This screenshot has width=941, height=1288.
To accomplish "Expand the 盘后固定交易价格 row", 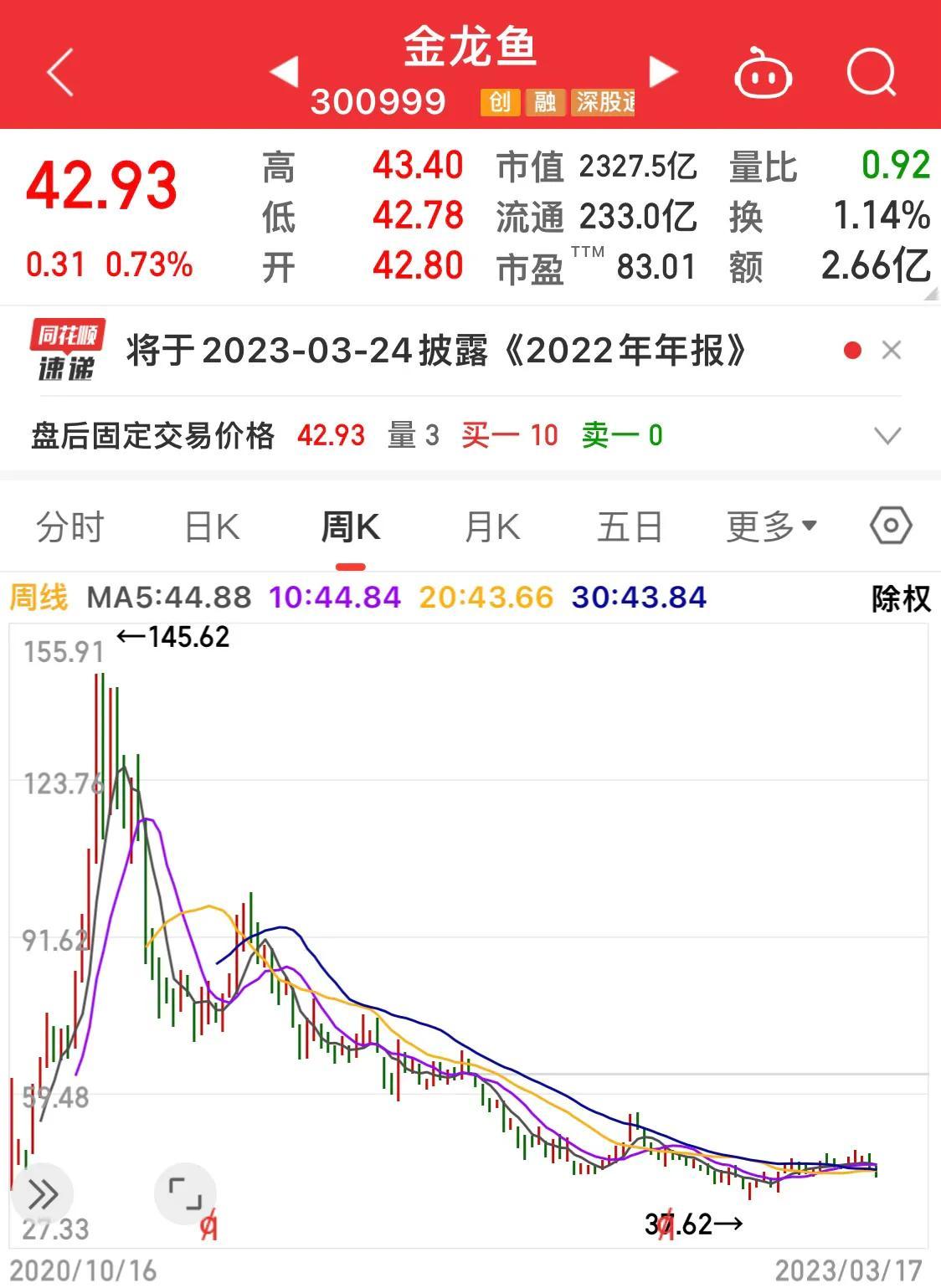I will 887,436.
